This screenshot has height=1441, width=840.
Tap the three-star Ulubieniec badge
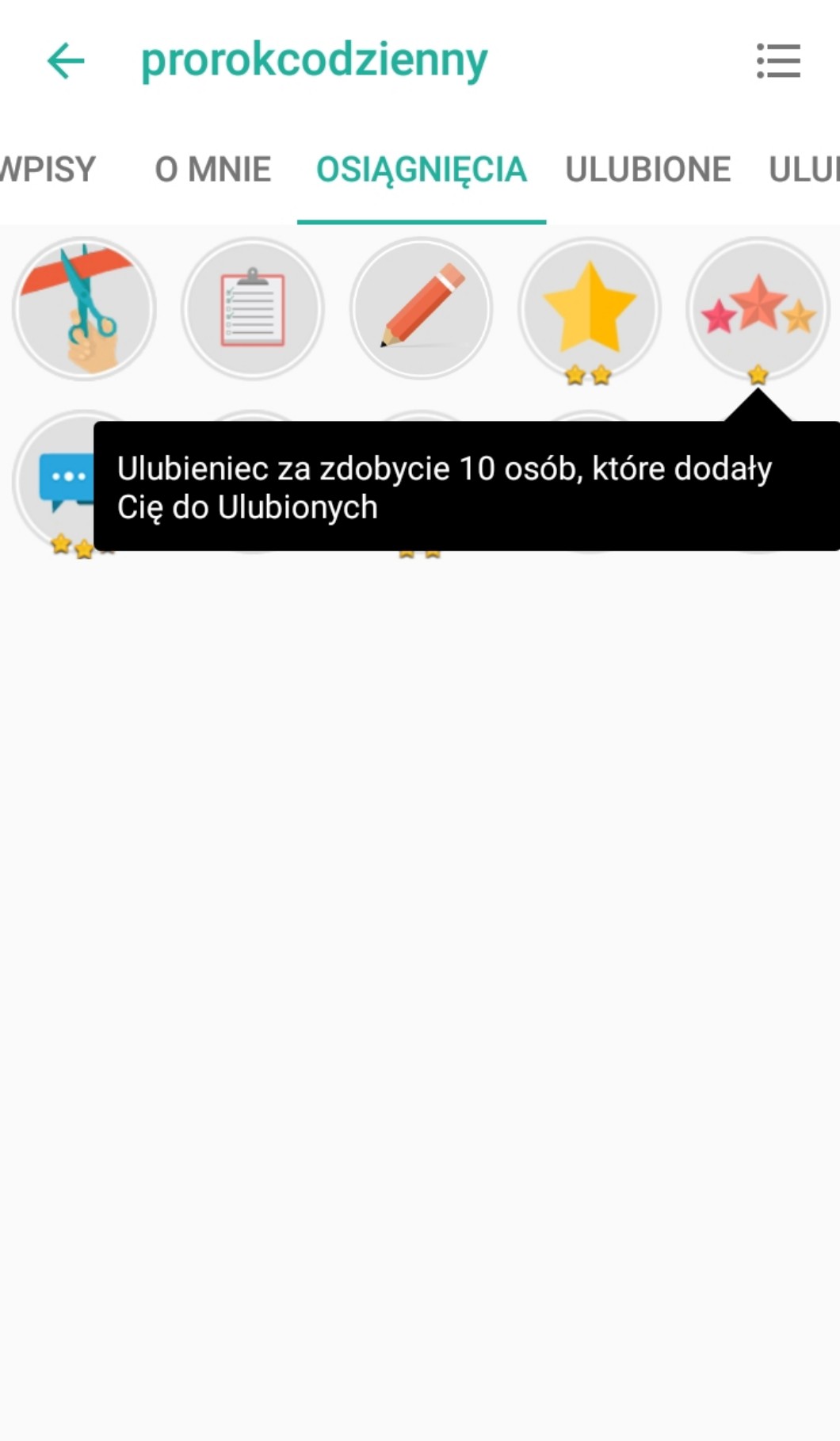click(x=758, y=308)
